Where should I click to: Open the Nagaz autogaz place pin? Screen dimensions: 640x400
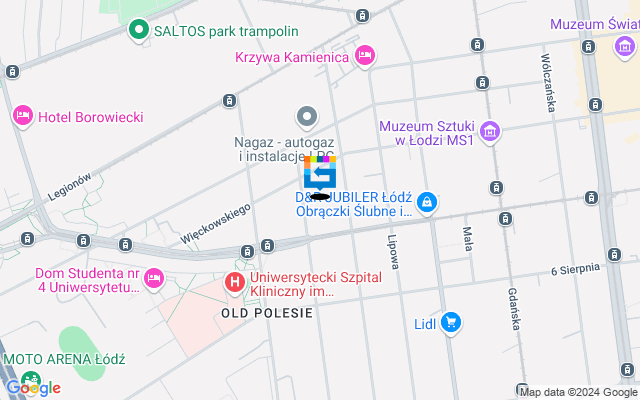tap(307, 118)
